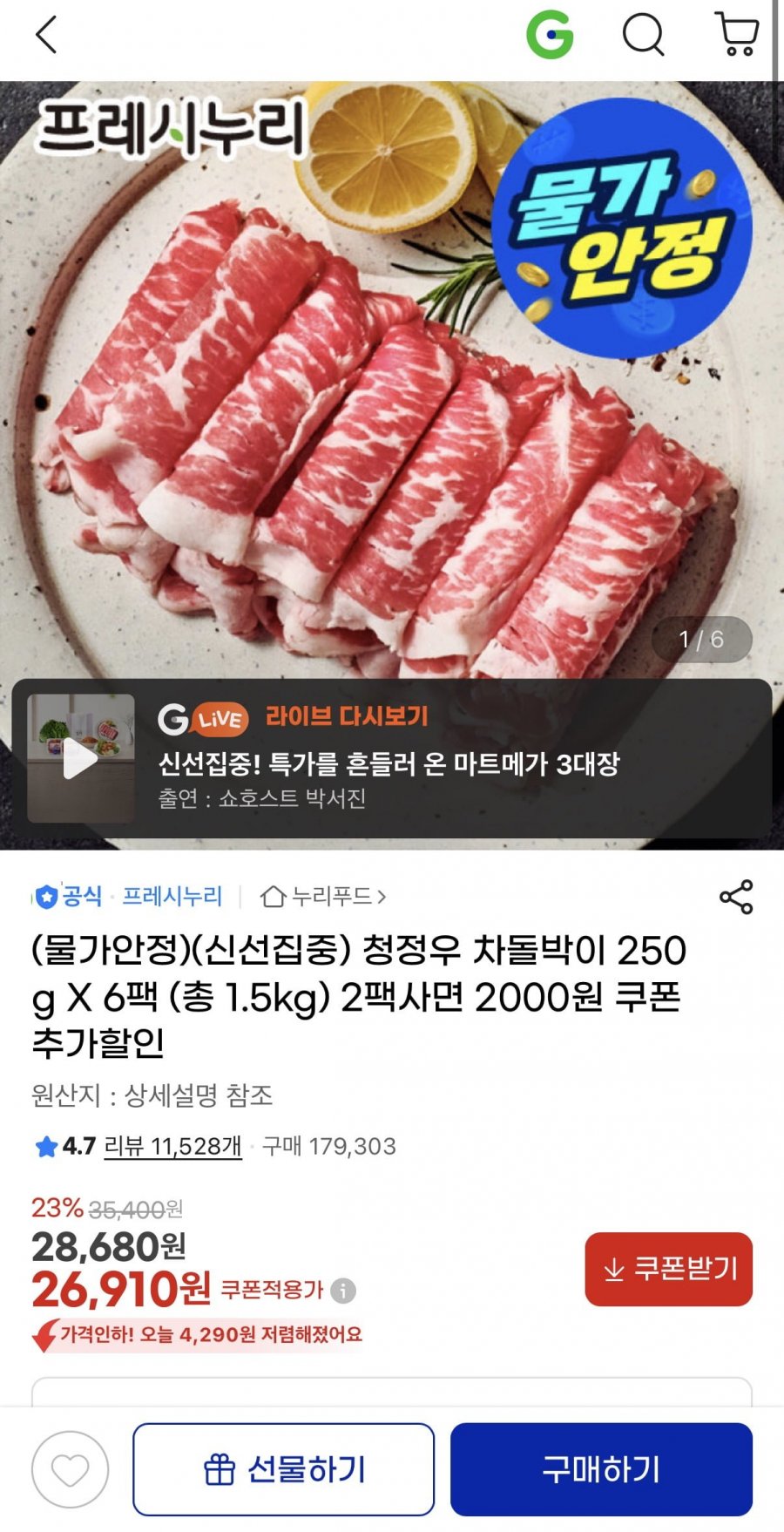Tap the official seller badge icon
Image resolution: width=784 pixels, height=1532 pixels.
coord(49,894)
